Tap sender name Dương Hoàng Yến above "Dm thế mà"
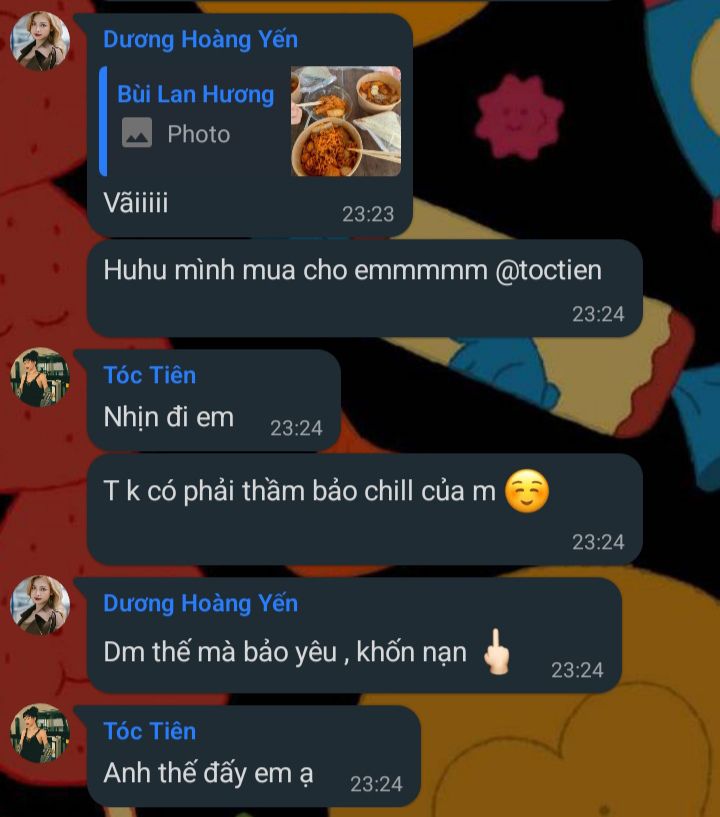The height and width of the screenshot is (817, 720). pyautogui.click(x=200, y=604)
